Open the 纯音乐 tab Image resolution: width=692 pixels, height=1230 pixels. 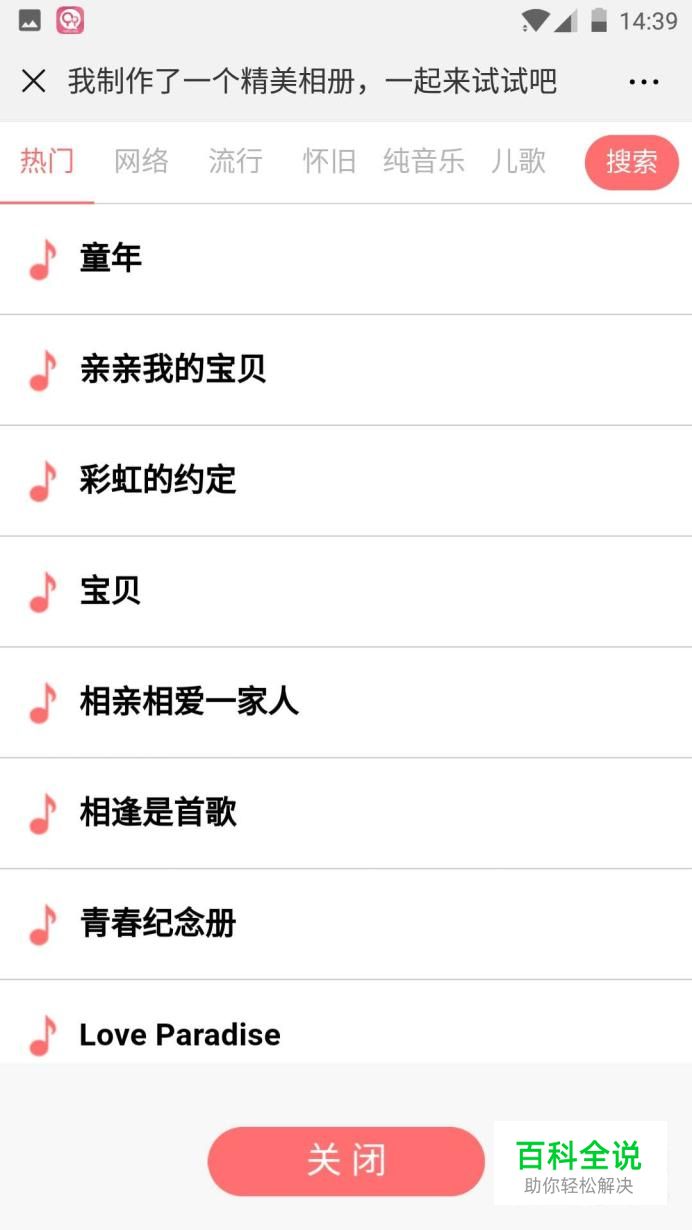(x=424, y=161)
